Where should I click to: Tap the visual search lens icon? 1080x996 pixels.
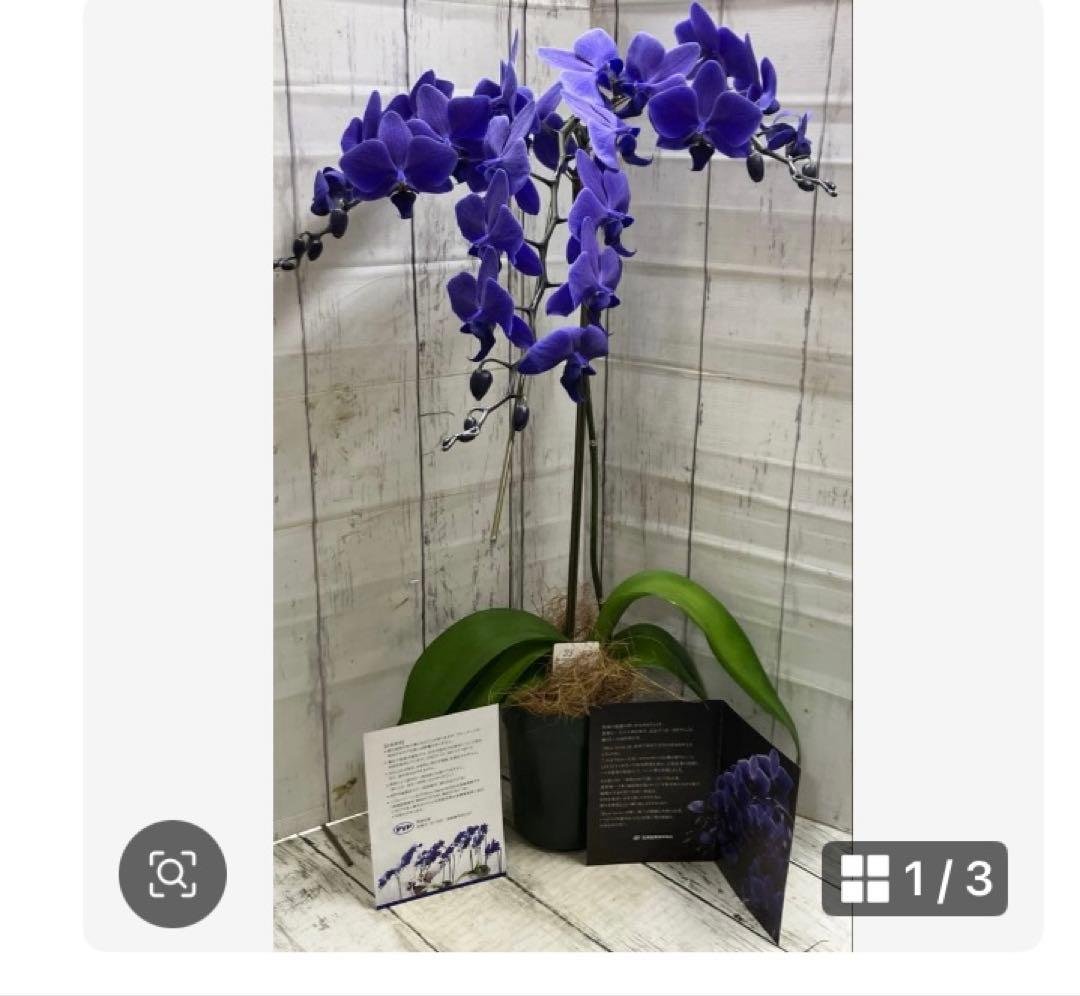pos(172,874)
